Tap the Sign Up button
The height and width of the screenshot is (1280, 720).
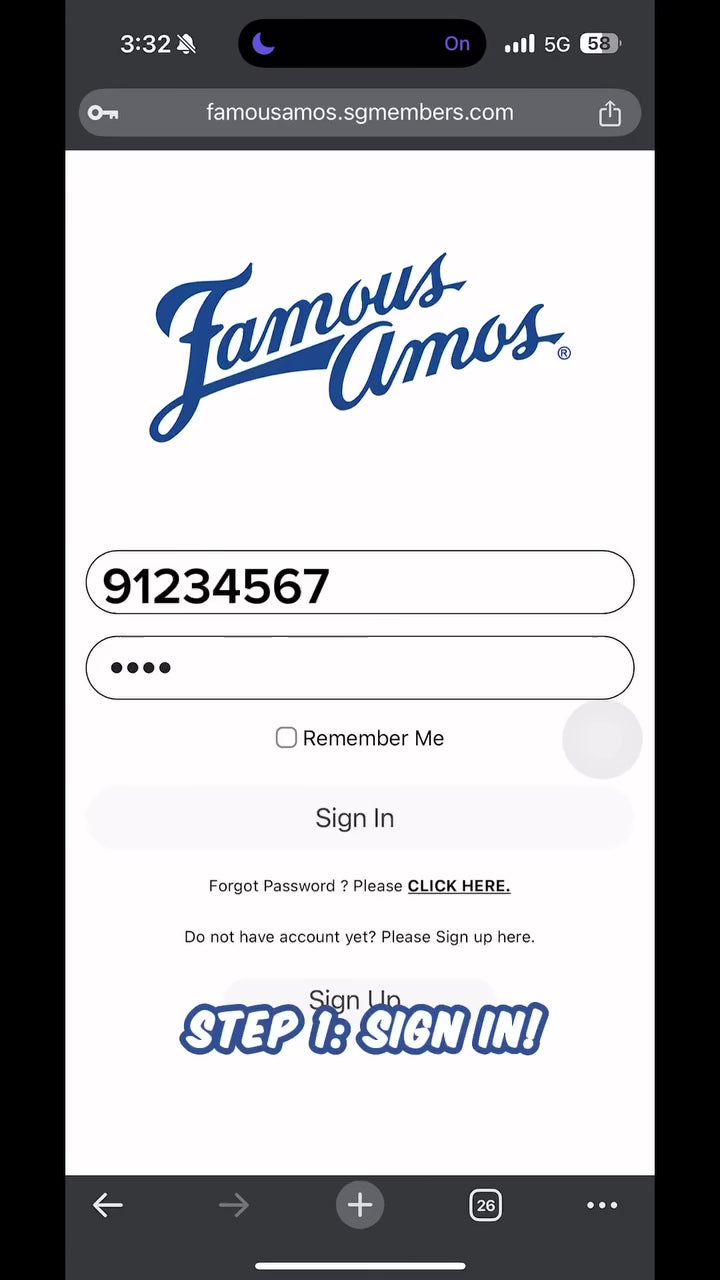[x=357, y=996]
